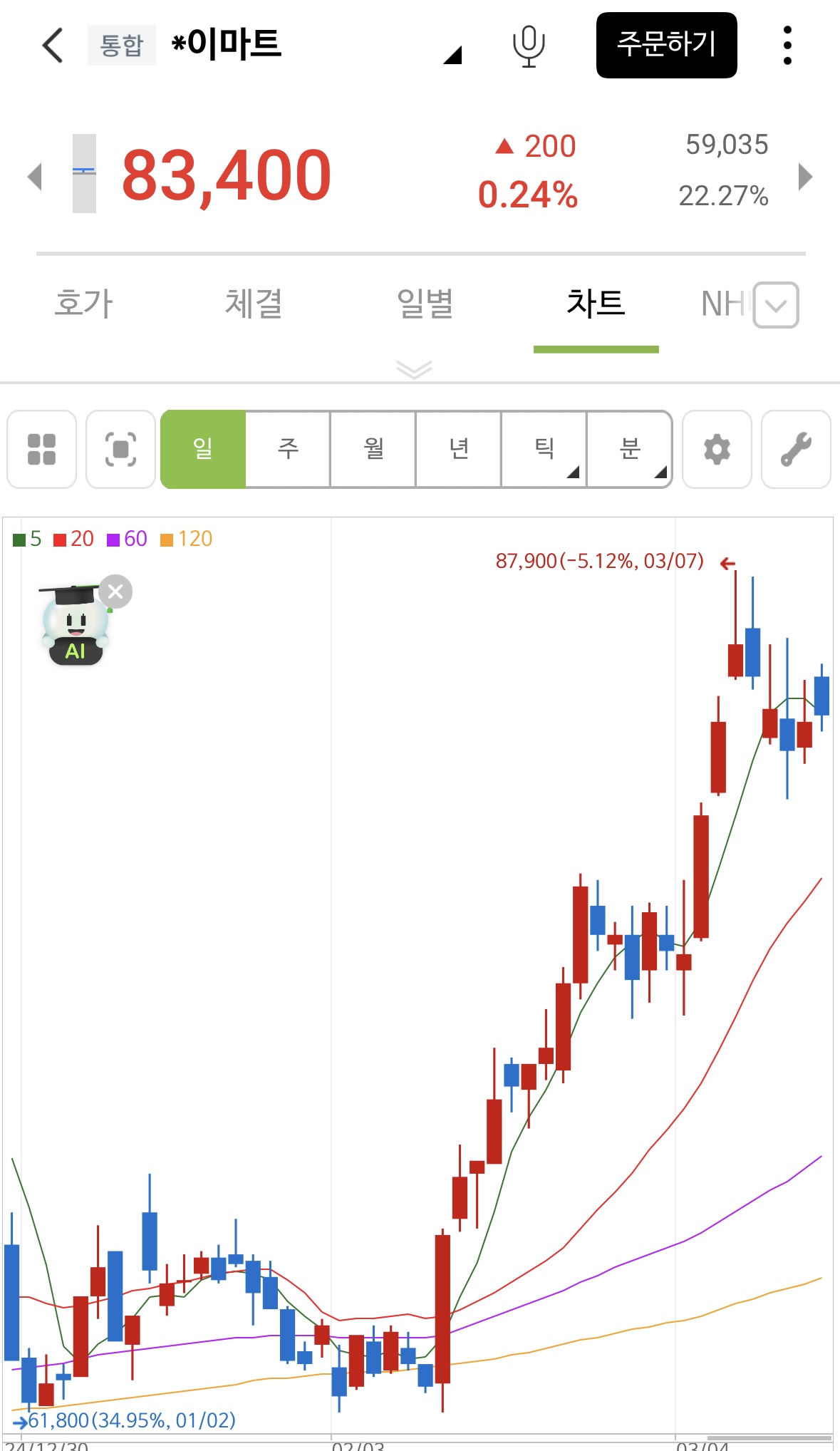Viewport: 840px width, 1451px height.
Task: Select the 년 yearly chart period
Action: pyautogui.click(x=459, y=449)
